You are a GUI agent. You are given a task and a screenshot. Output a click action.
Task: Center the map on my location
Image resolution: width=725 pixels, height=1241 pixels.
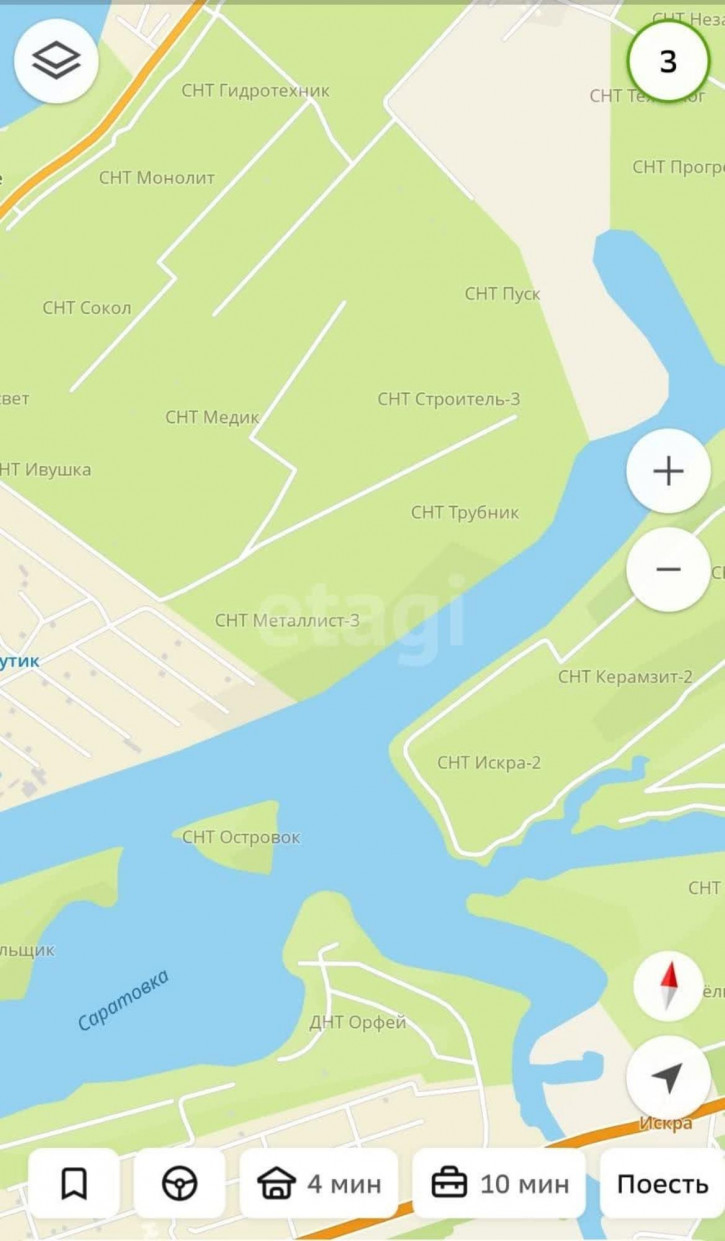pos(668,1078)
